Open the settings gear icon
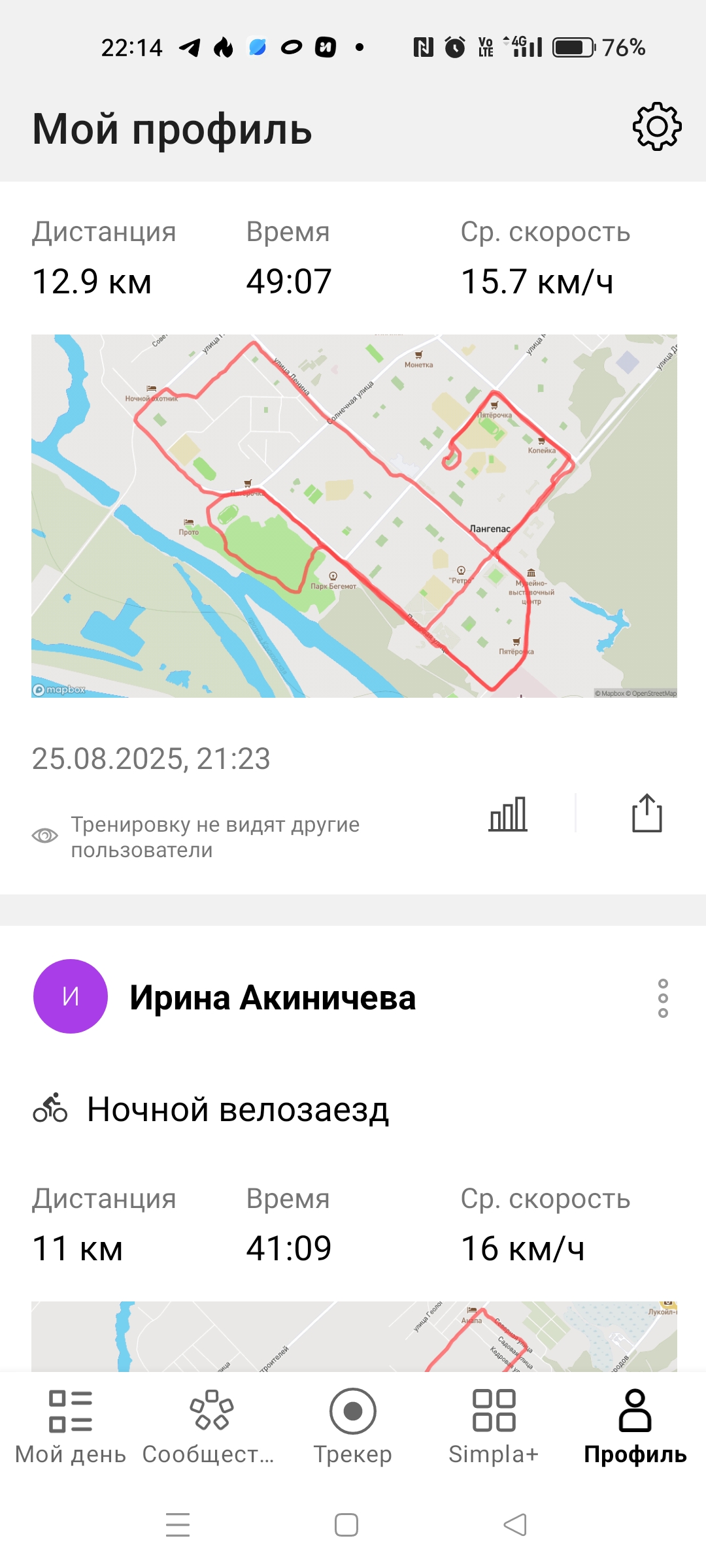706x1568 pixels. click(x=657, y=127)
